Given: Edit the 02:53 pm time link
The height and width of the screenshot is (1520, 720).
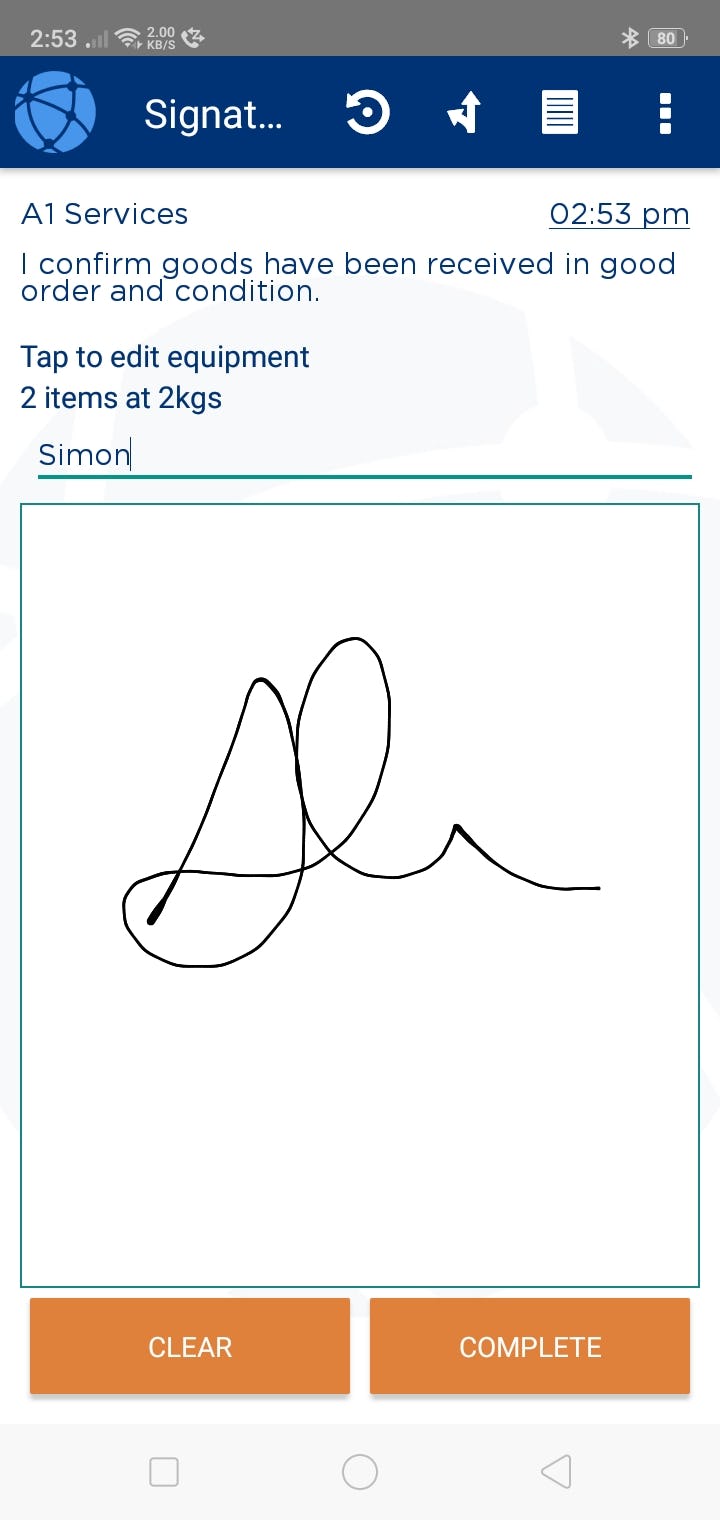Looking at the screenshot, I should click(x=619, y=214).
